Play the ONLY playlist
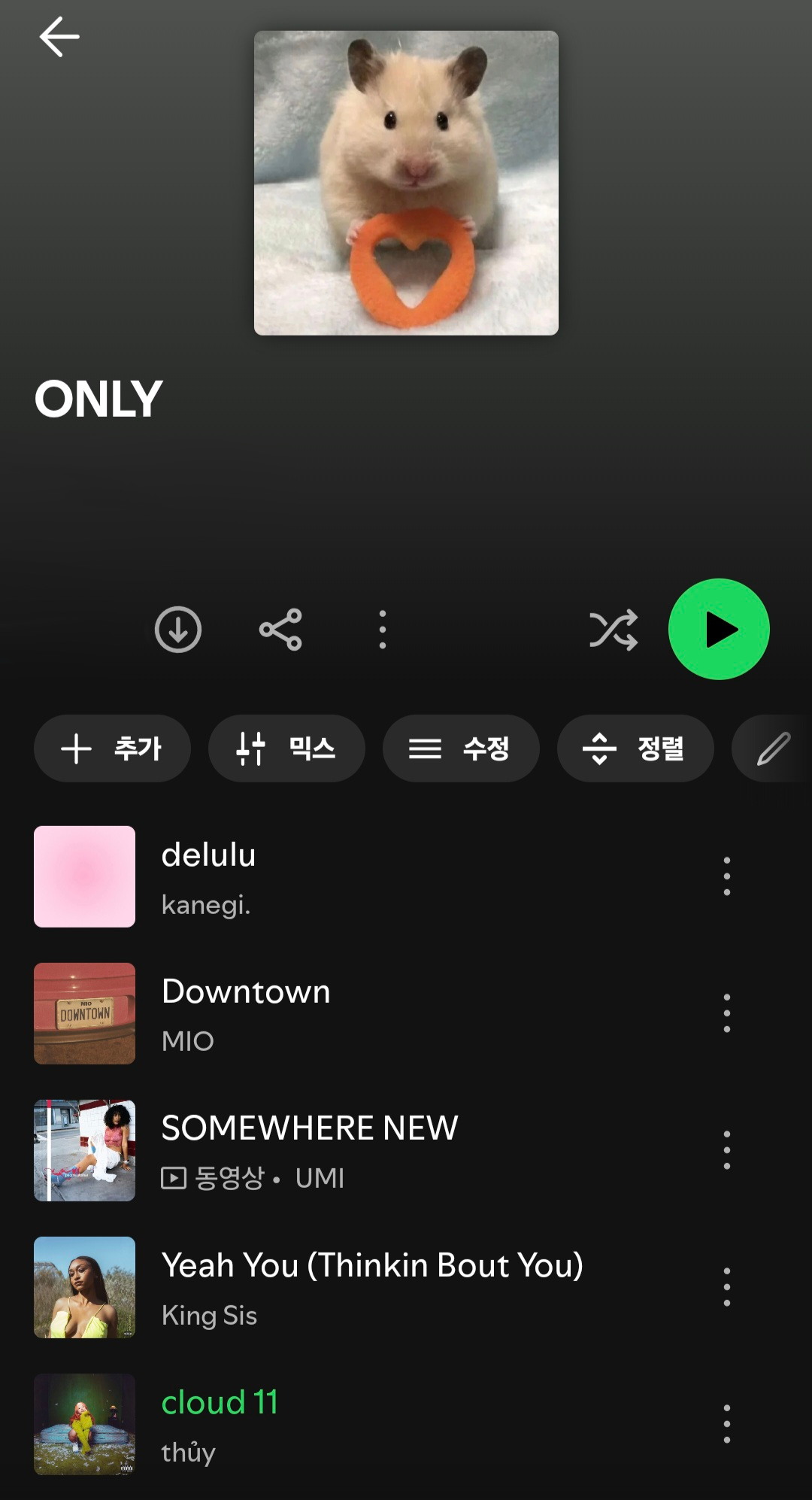Screen dimensions: 812x1500 tap(719, 629)
